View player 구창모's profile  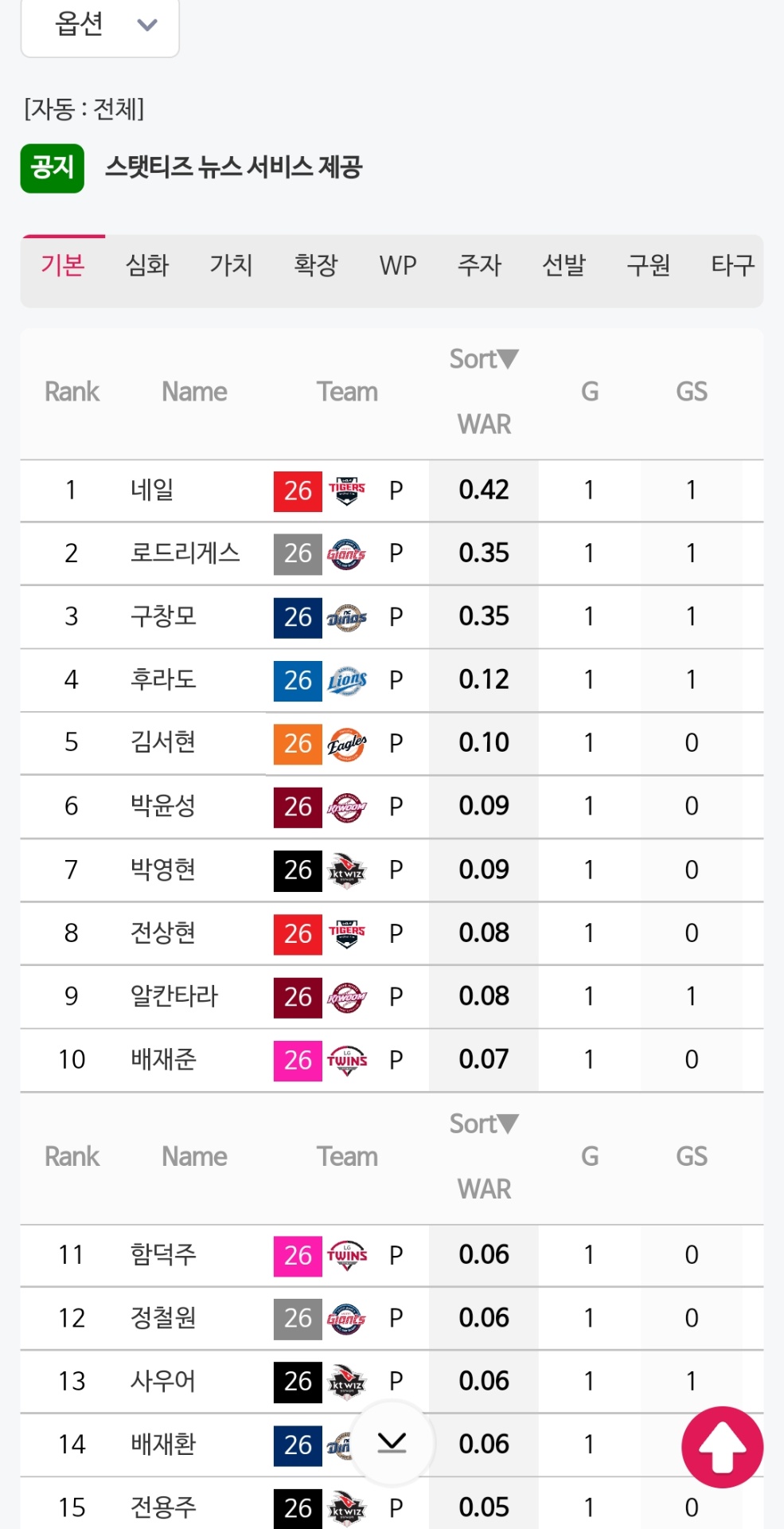pos(163,616)
